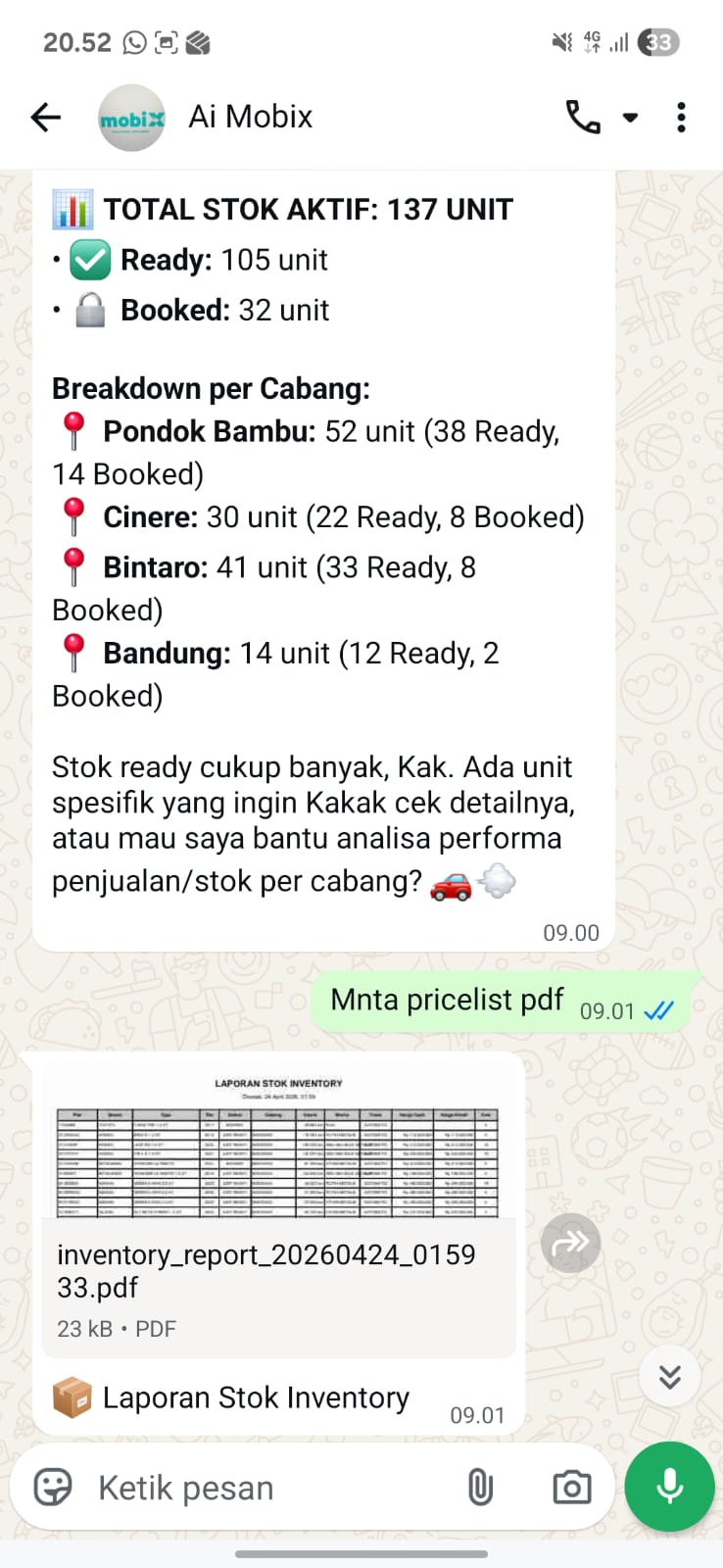Start a voice call with Ai Mobix
This screenshot has width=723, height=1568.
tap(584, 117)
